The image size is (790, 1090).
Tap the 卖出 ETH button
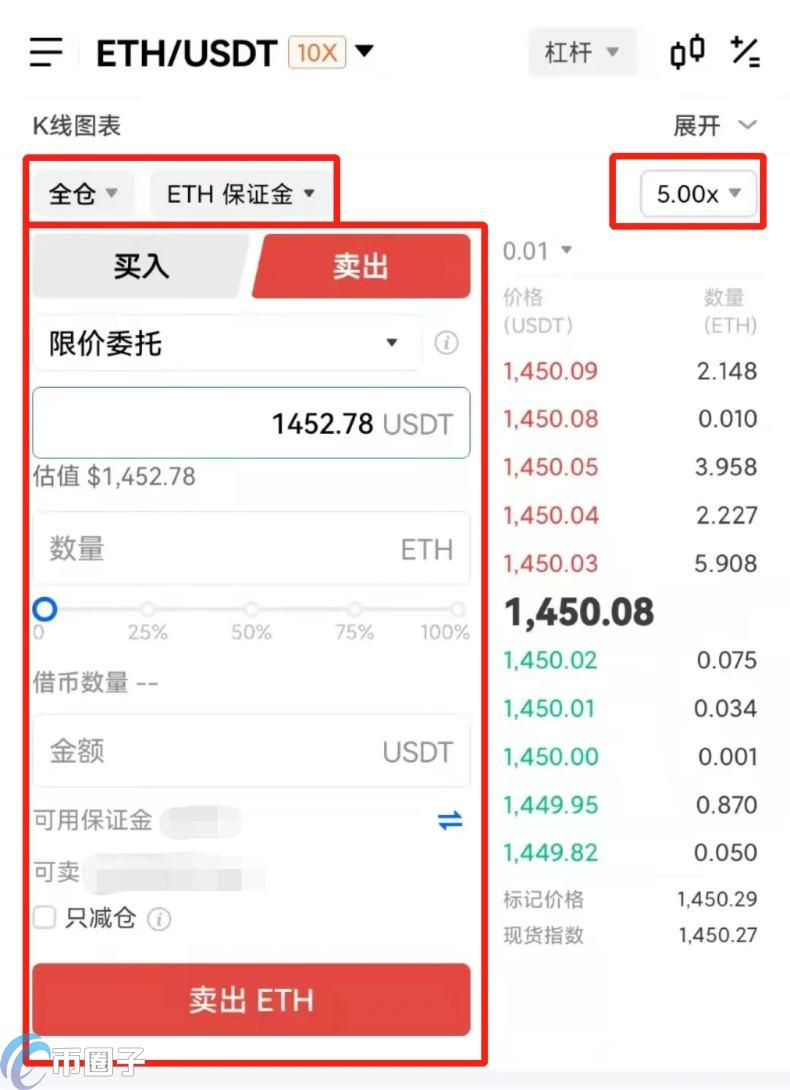[251, 999]
